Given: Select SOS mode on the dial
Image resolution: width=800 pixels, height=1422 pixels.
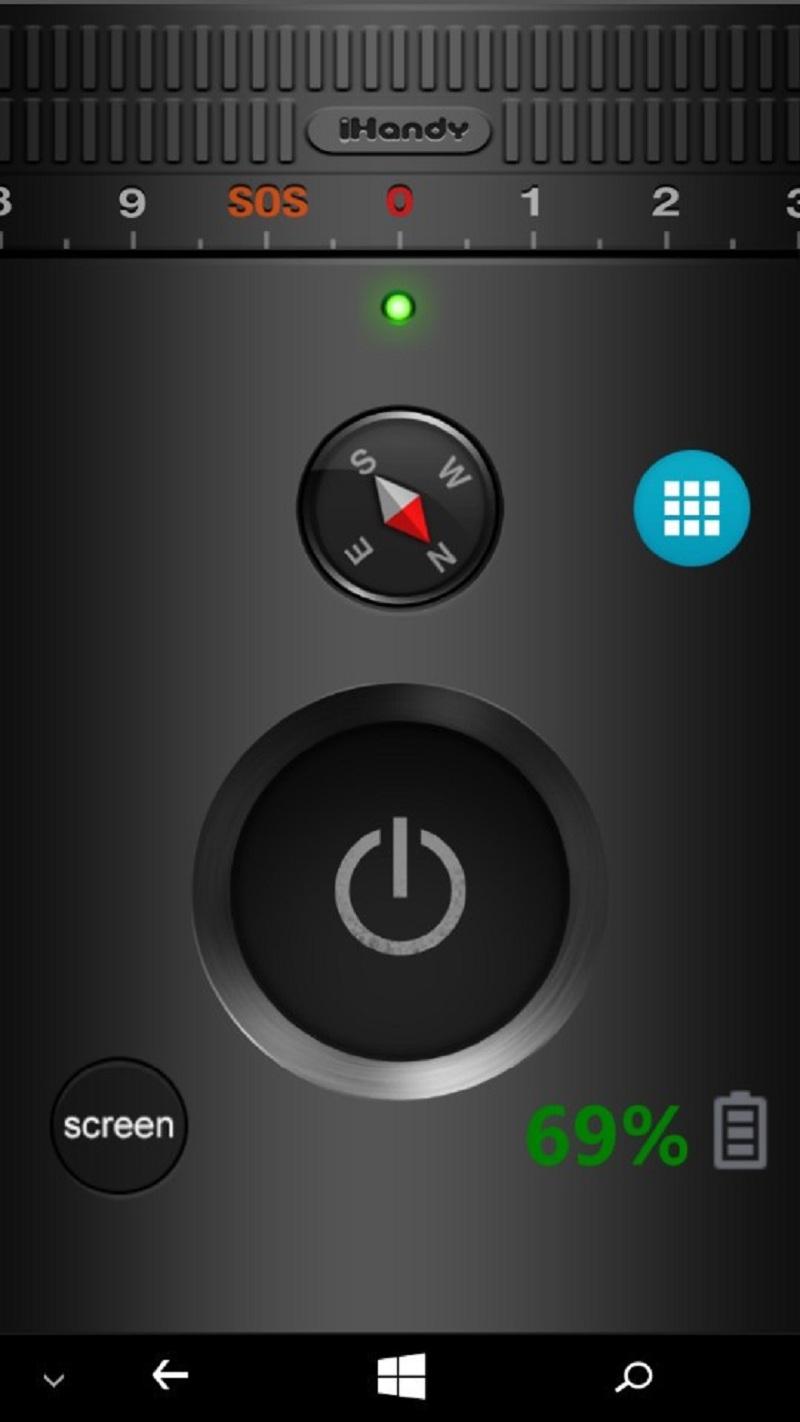Looking at the screenshot, I should tap(267, 203).
